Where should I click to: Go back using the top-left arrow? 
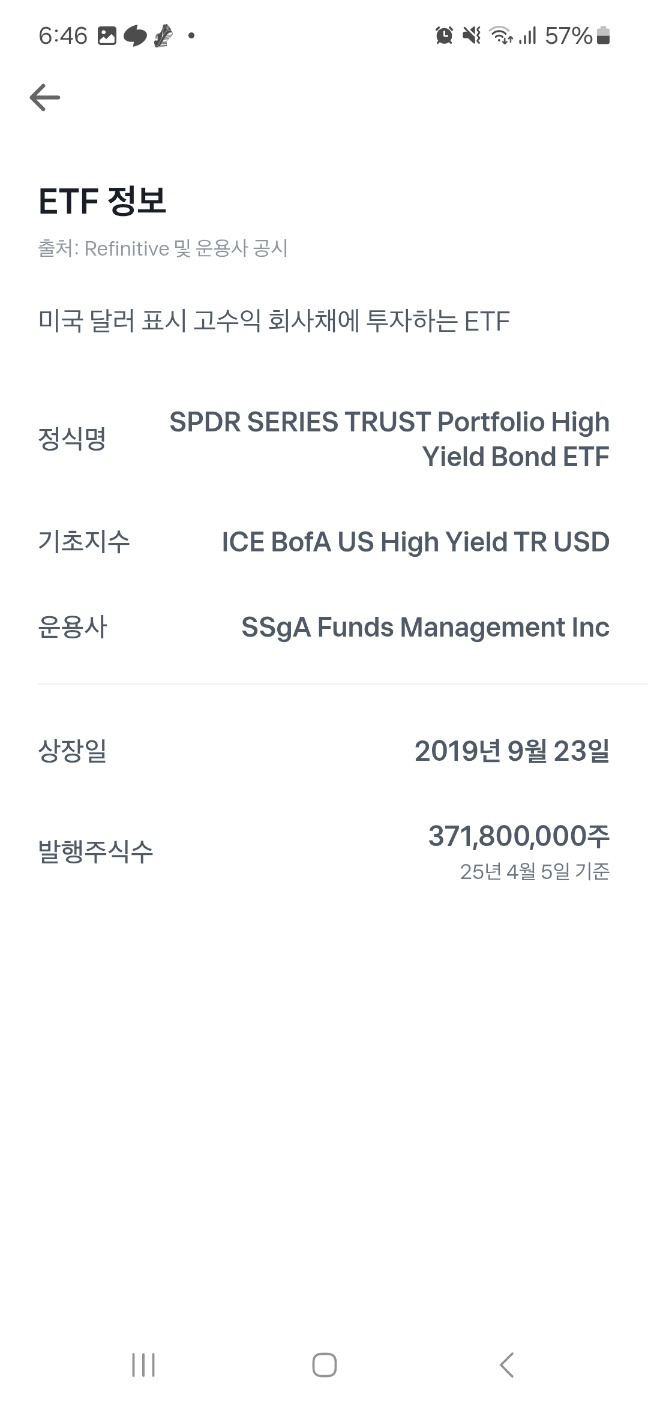tap(45, 97)
